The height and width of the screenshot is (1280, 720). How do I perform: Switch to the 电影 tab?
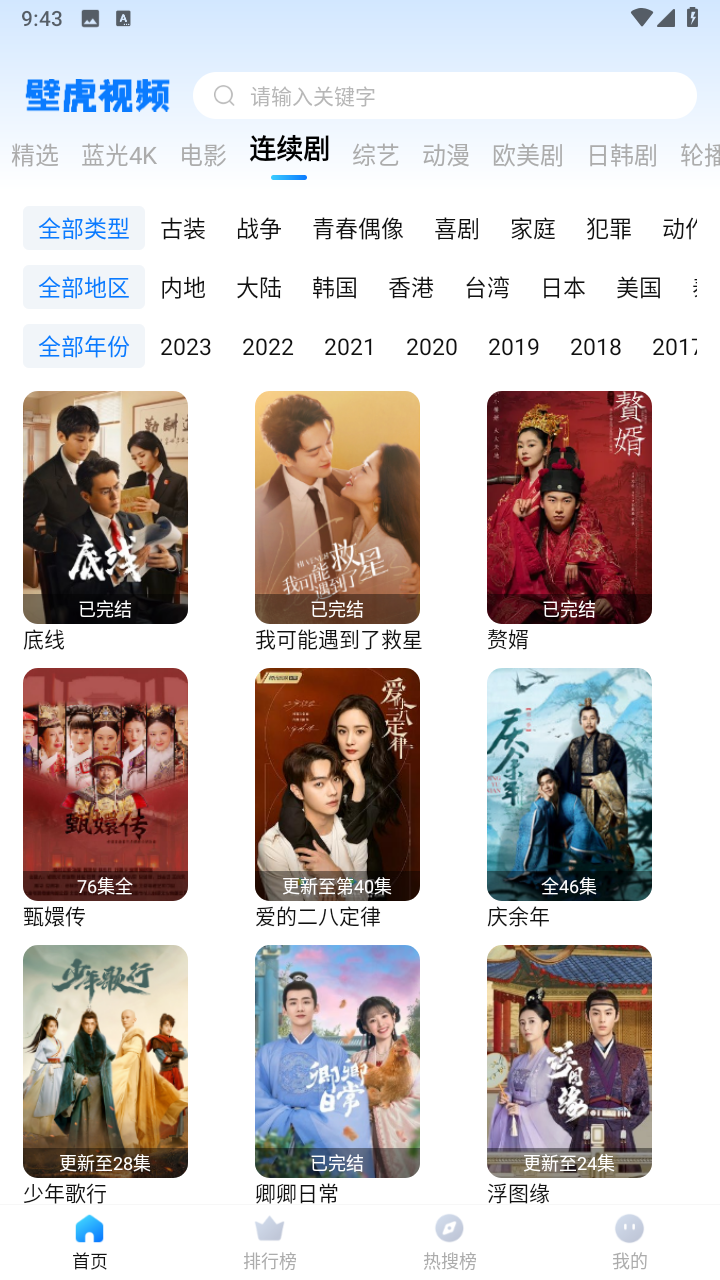click(x=202, y=155)
